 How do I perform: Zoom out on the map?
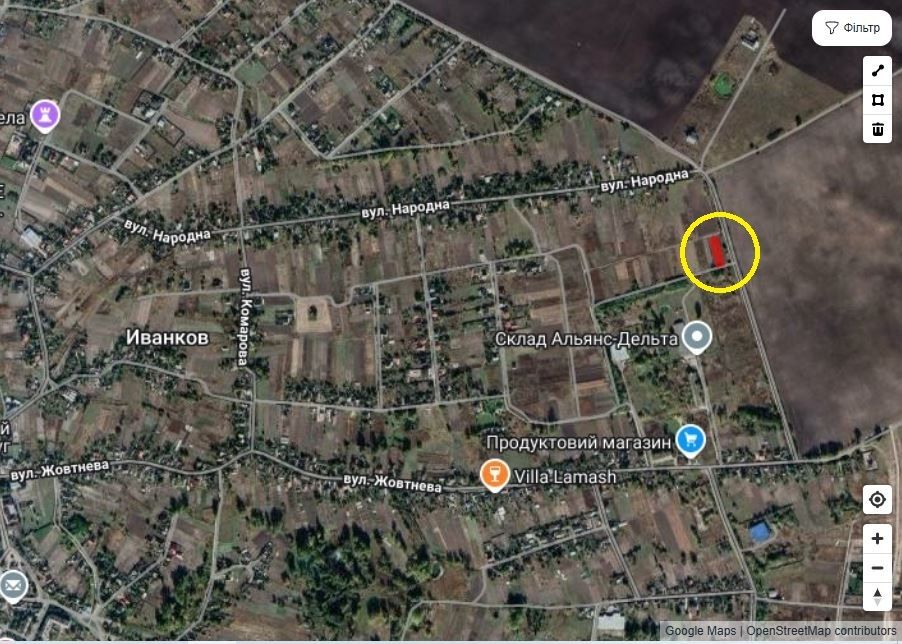tap(877, 568)
